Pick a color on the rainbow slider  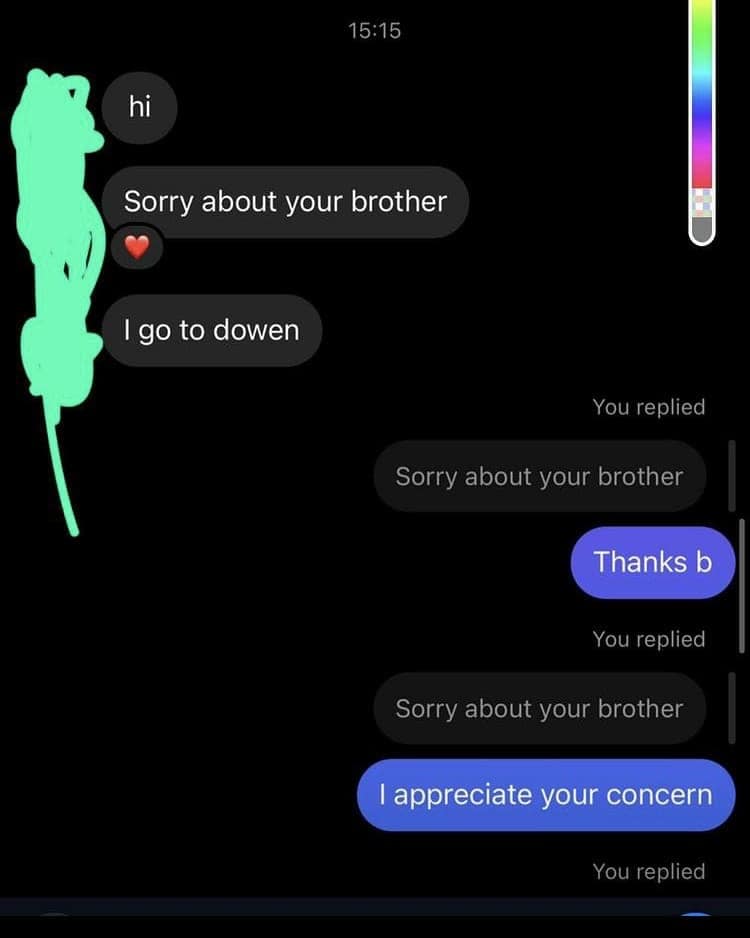(x=703, y=100)
